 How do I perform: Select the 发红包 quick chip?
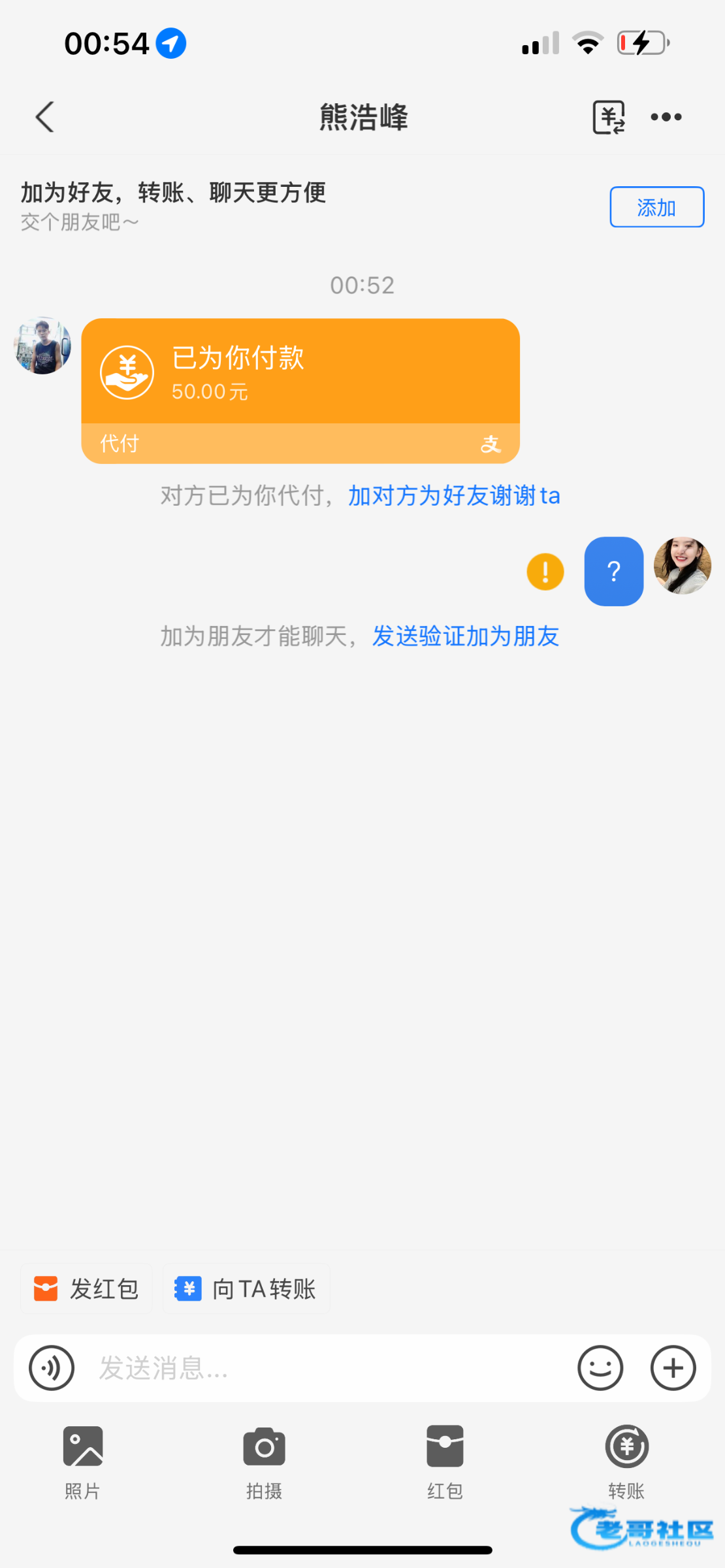click(x=86, y=1289)
